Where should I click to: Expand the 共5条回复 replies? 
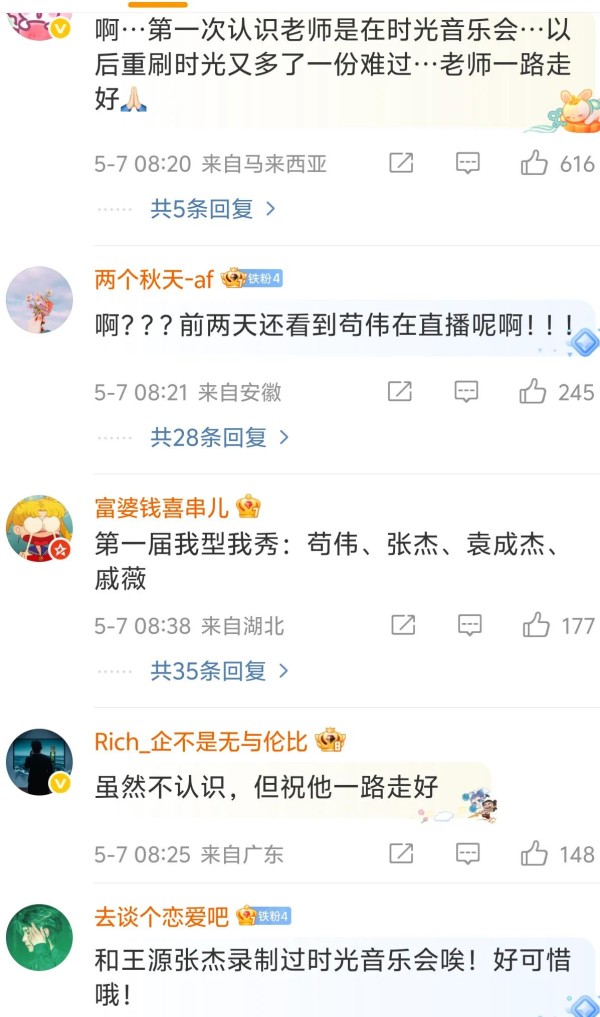[x=213, y=209]
